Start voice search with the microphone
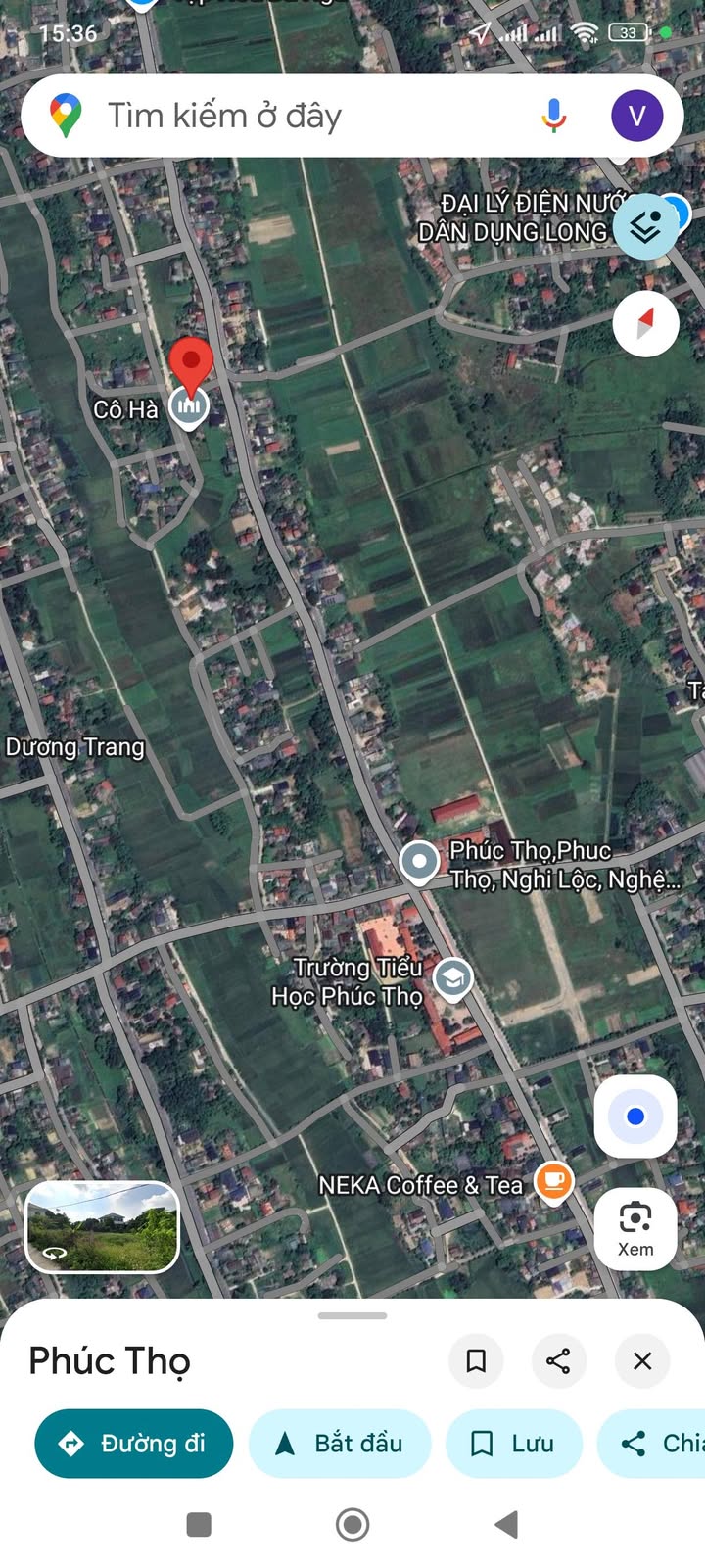 coord(553,116)
